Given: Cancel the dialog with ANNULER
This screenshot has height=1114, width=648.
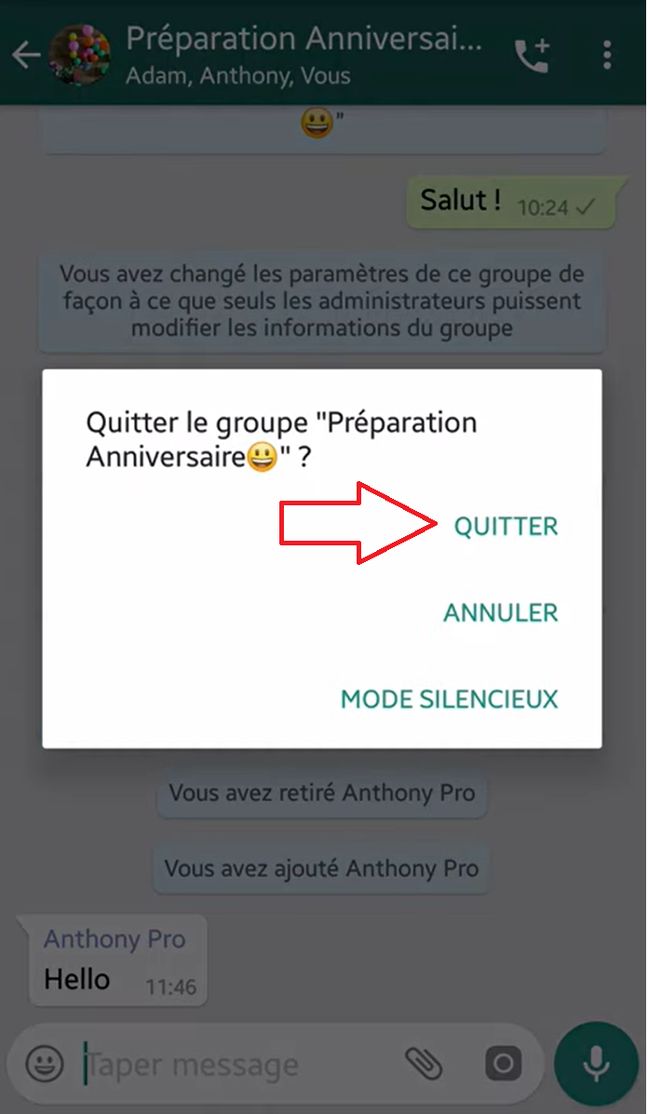Looking at the screenshot, I should tap(500, 612).
